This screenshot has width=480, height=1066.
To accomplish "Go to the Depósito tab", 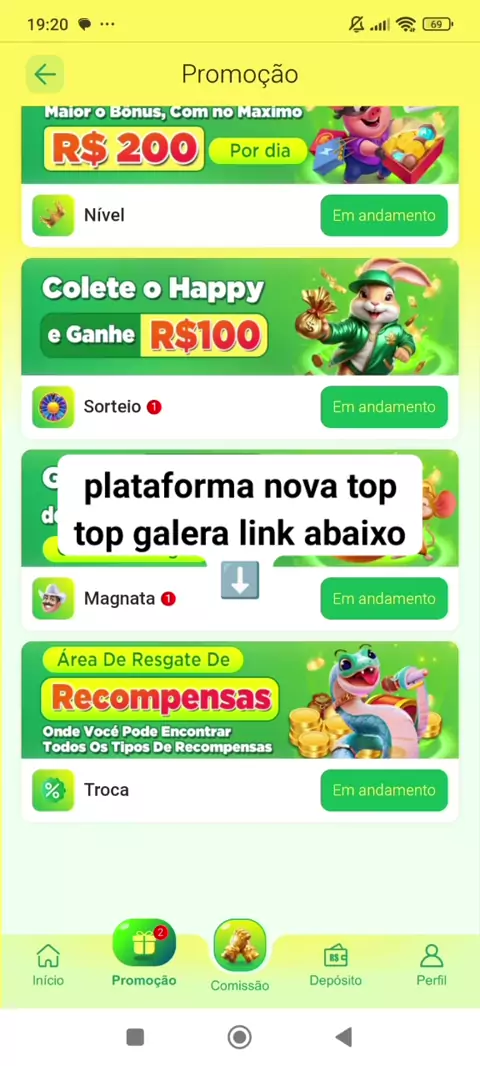I will (336, 964).
